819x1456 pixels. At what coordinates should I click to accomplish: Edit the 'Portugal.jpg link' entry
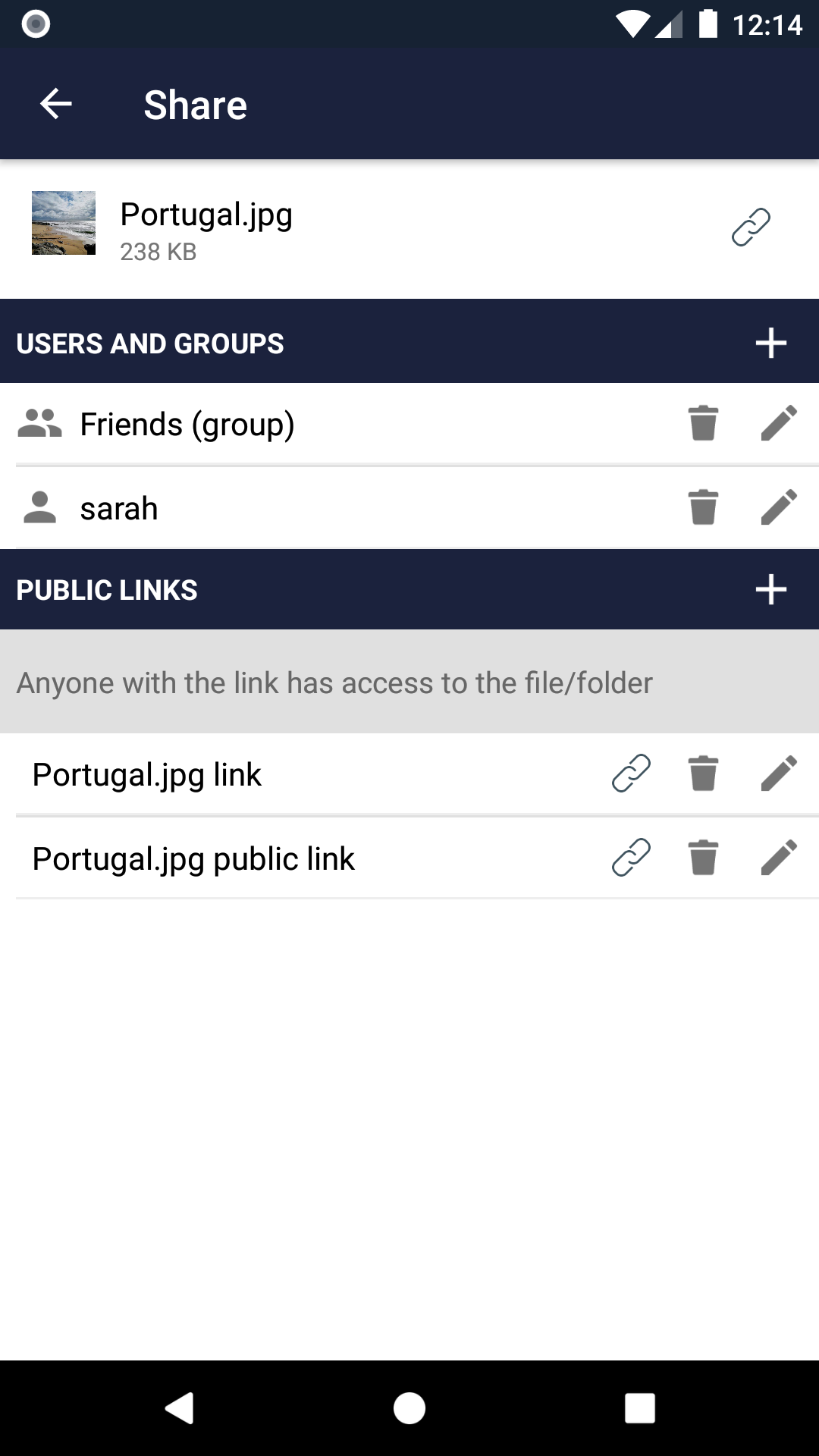pos(779,773)
